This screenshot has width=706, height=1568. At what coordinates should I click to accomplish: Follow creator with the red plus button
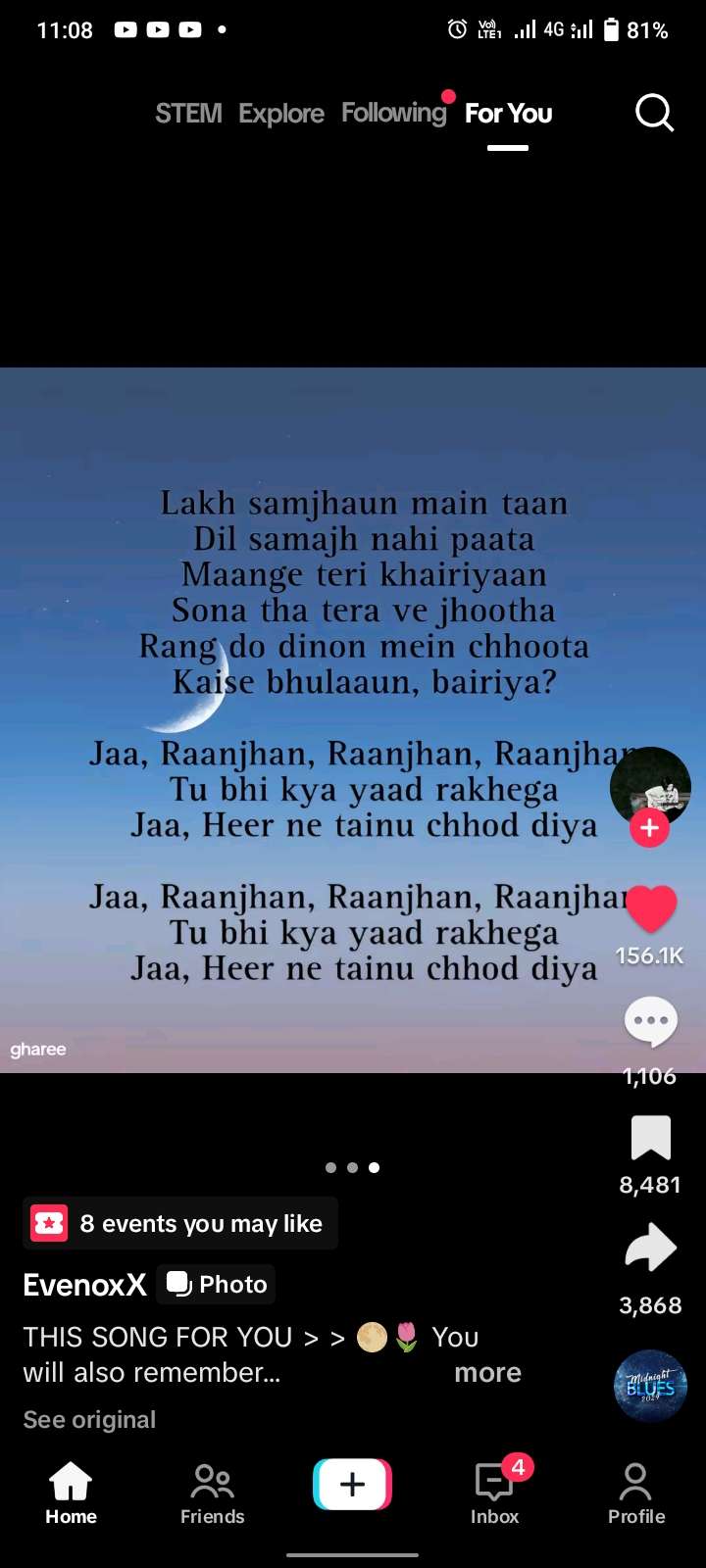click(649, 828)
